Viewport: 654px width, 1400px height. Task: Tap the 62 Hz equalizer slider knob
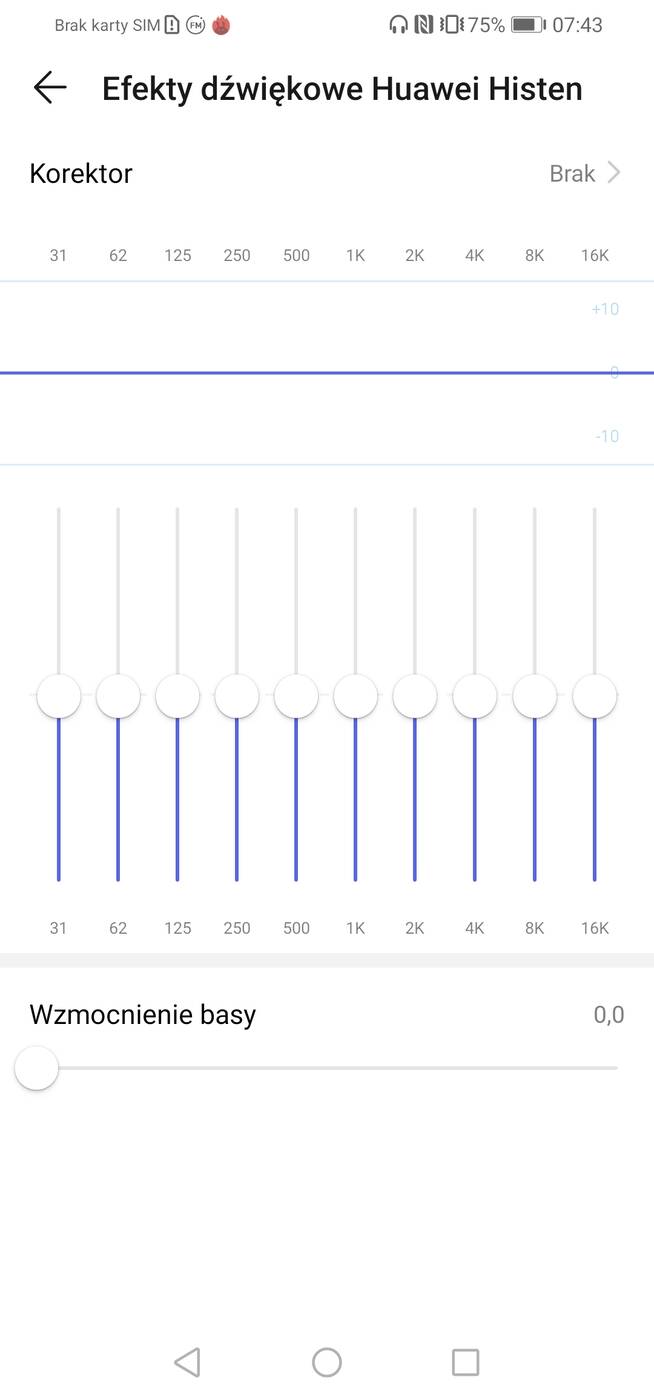[118, 695]
